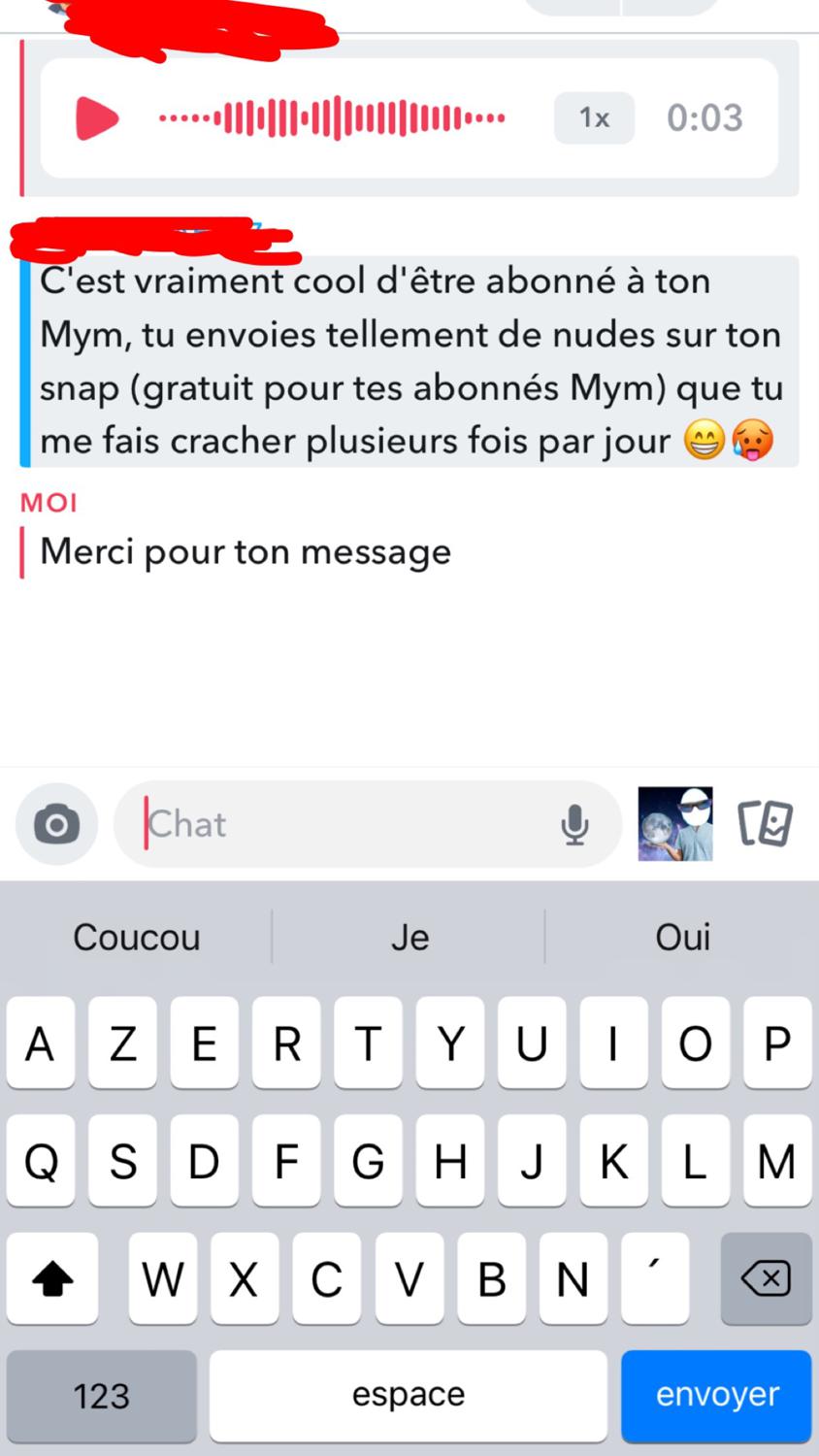Image resolution: width=819 pixels, height=1456 pixels.
Task: Select the suggestion Oui
Action: coord(682,937)
